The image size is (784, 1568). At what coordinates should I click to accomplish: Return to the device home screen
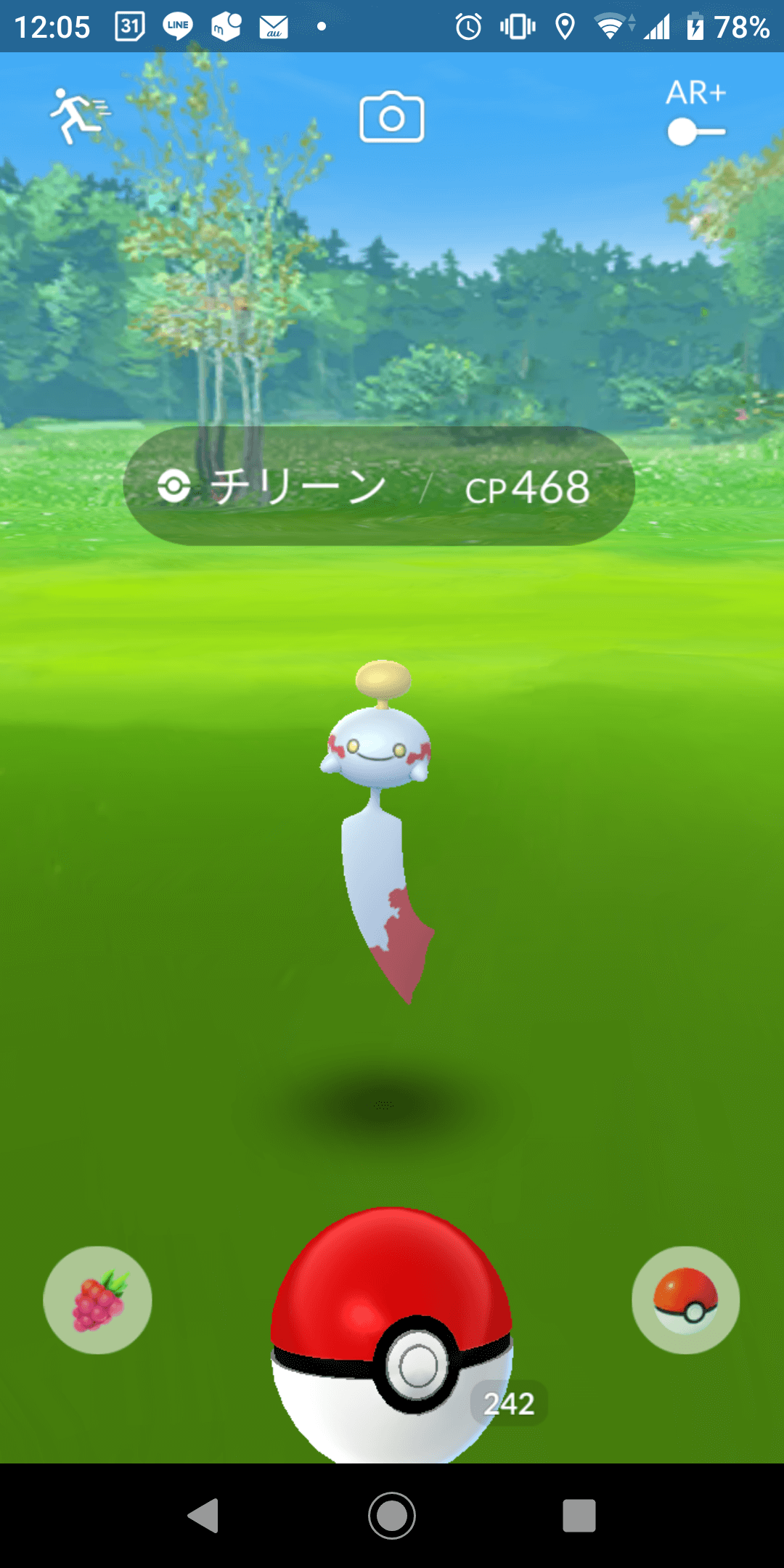pos(392,1516)
